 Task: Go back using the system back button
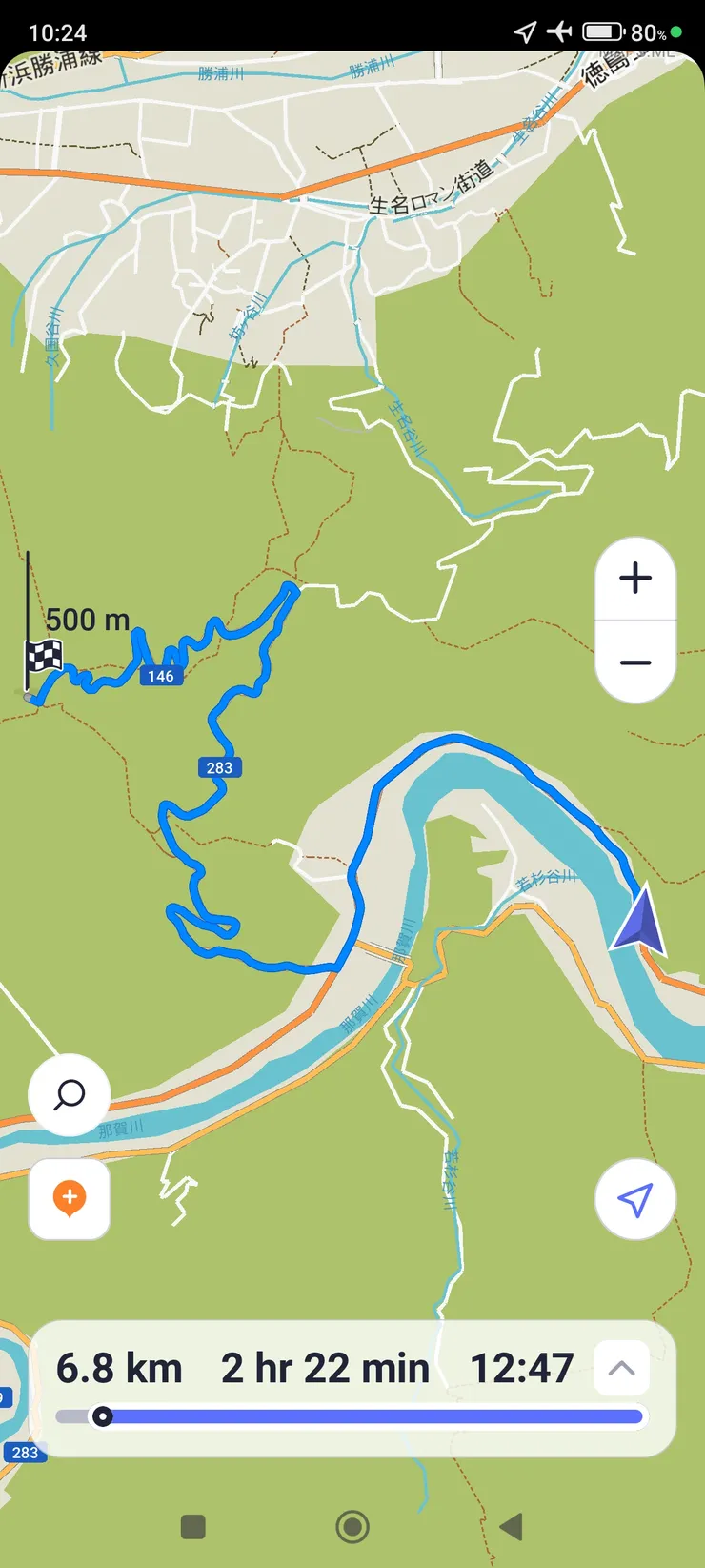[x=512, y=1527]
